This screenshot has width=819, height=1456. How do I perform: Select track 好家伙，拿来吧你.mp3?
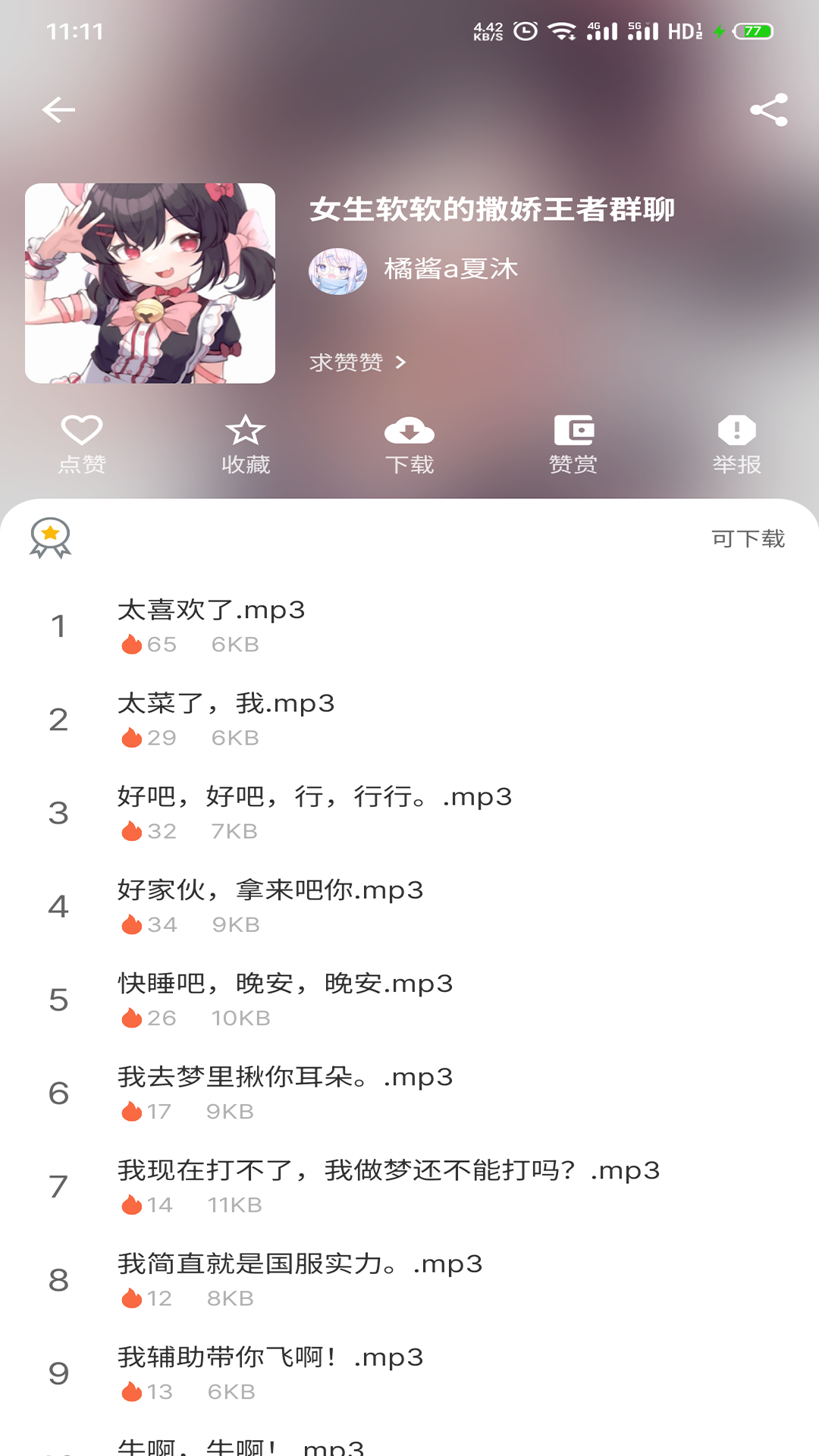pyautogui.click(x=269, y=890)
